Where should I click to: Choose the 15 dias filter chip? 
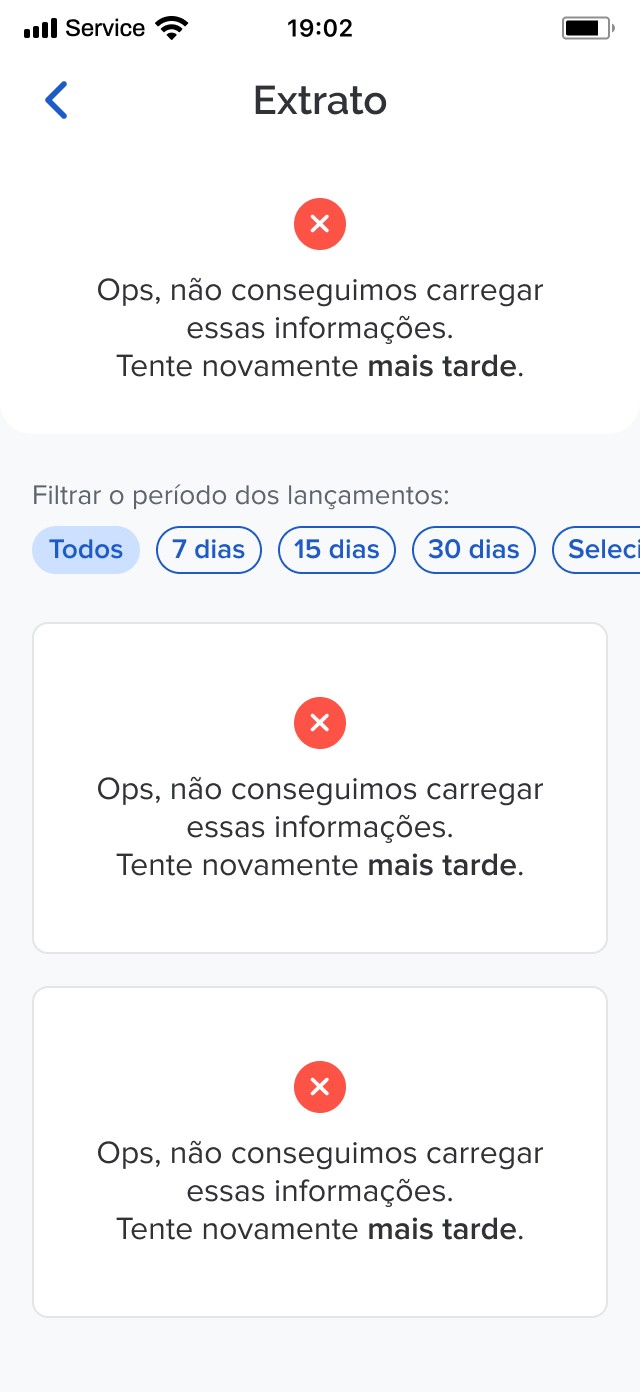(337, 550)
